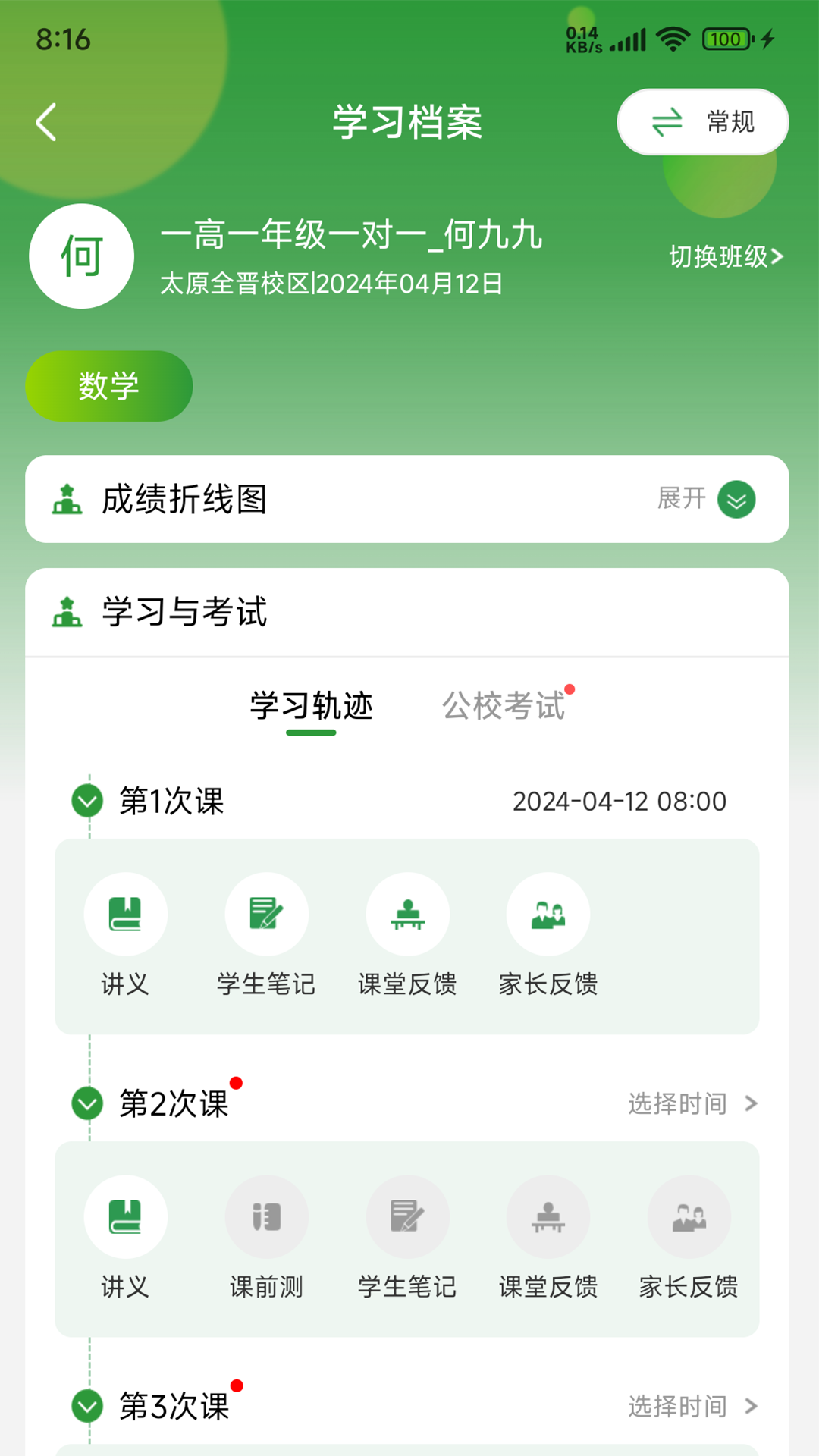This screenshot has height=1456, width=819.
Task: Open the 学生笔记 icon for 第1次课
Action: [267, 914]
